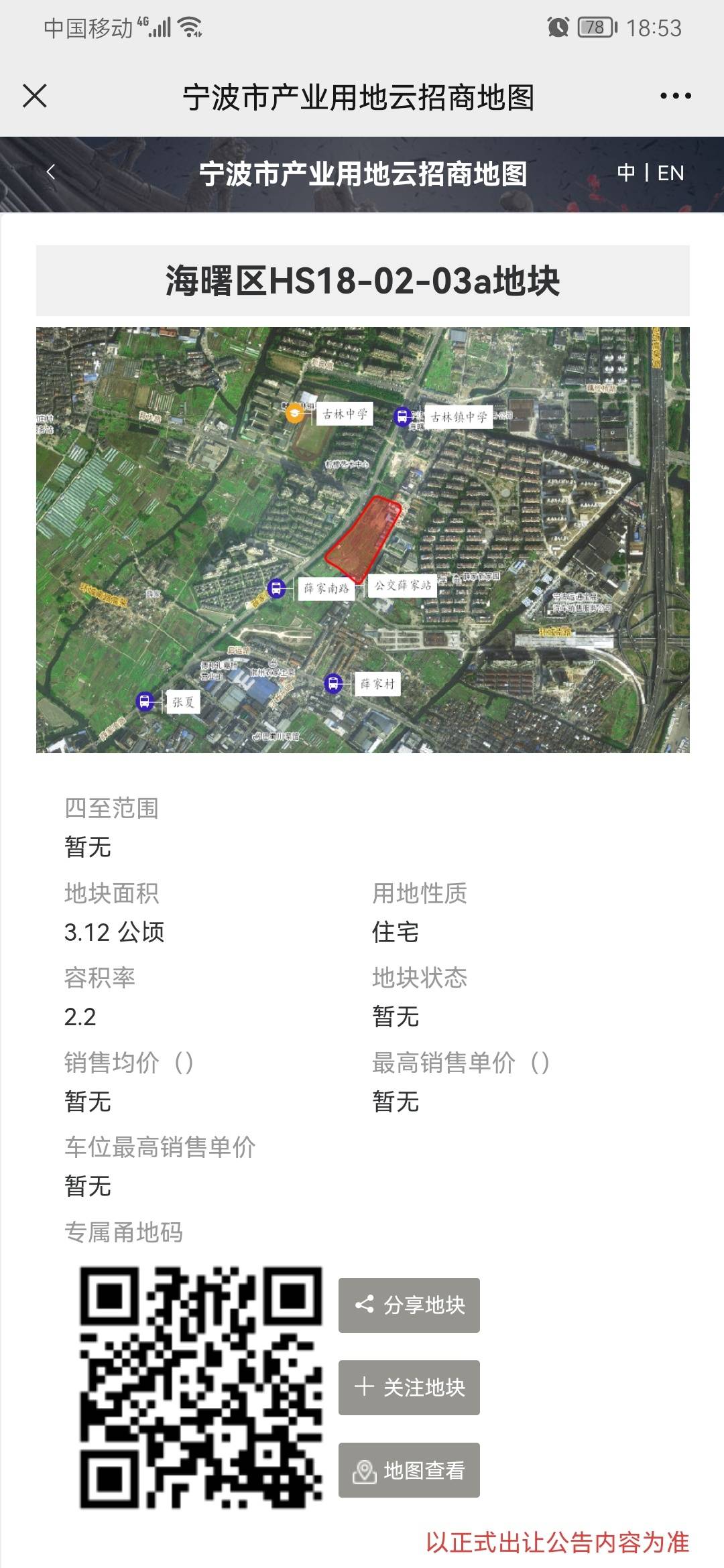This screenshot has height=1568, width=724.
Task: Open 地图查看 to view the map
Action: (409, 1470)
